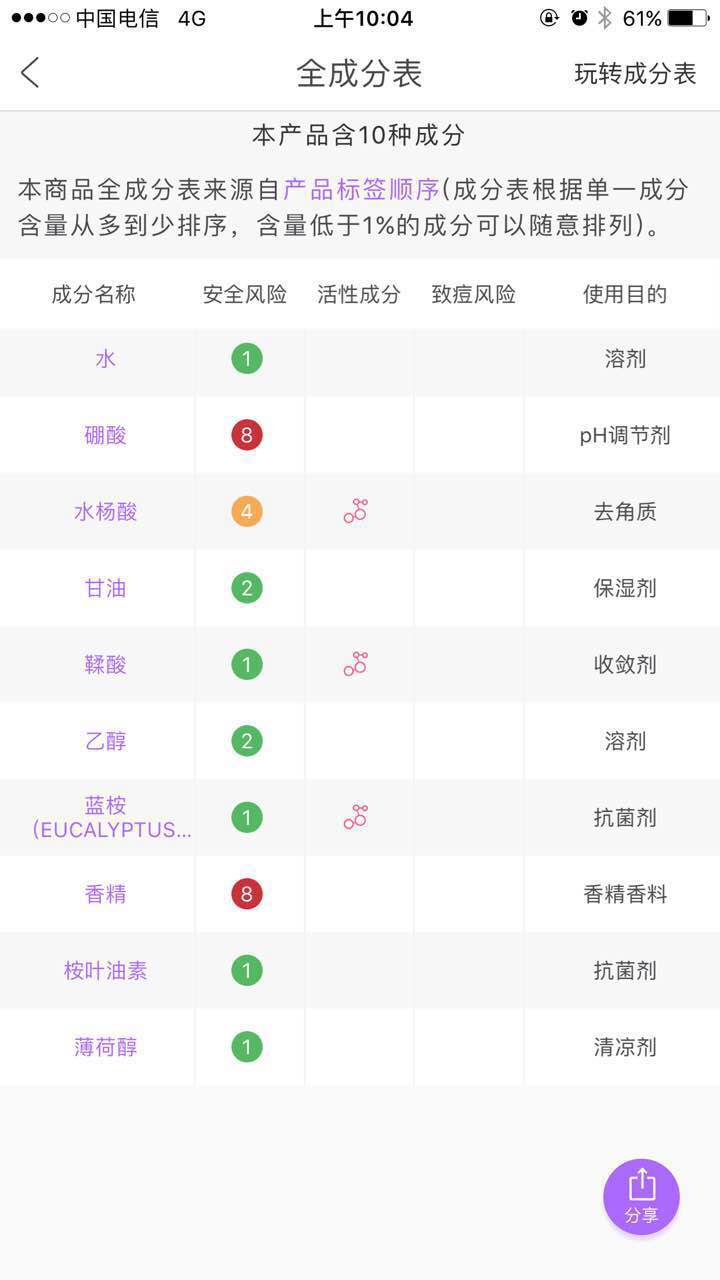Tap the green safety risk badge for 水
Image resolution: width=720 pixels, height=1280 pixels.
click(x=247, y=358)
